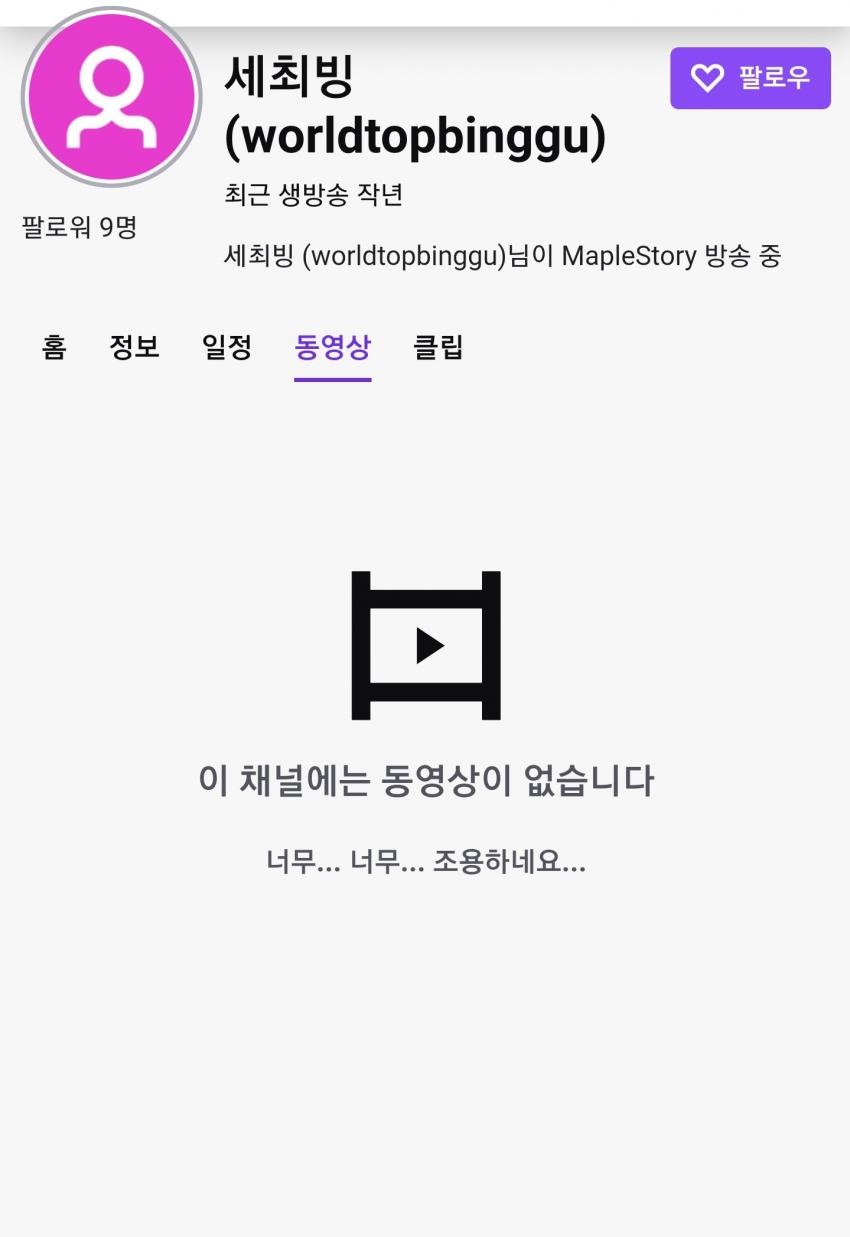Go to the 일정 tab
This screenshot has height=1237, width=850.
pos(227,348)
